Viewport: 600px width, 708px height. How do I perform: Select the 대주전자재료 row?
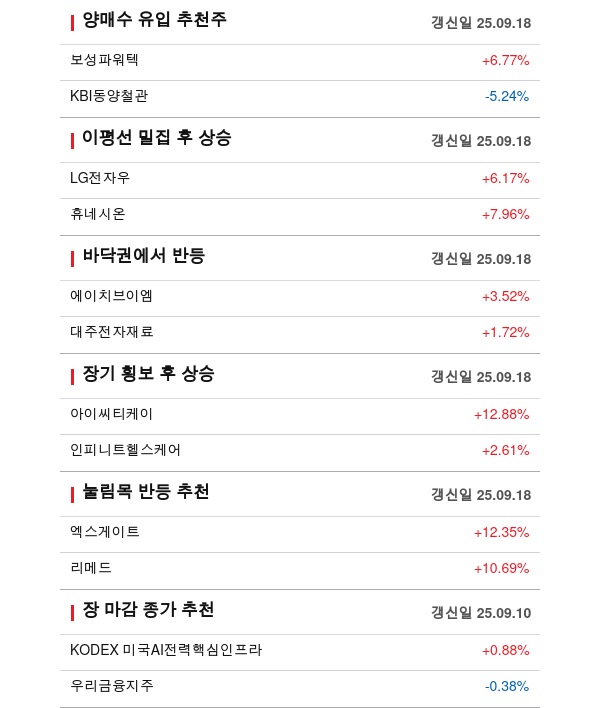point(112,332)
